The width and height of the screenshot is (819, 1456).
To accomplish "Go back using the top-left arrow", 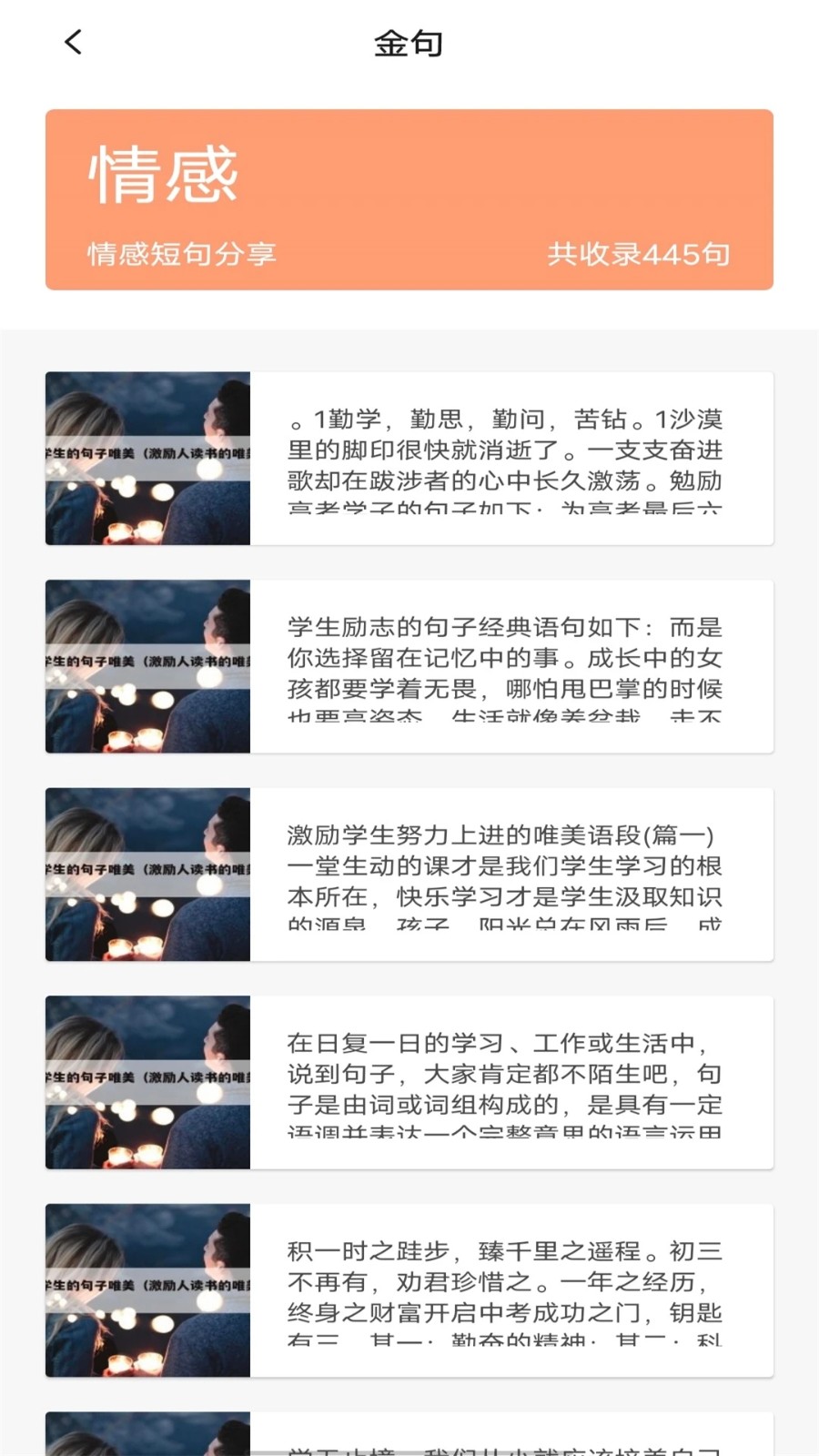I will tap(74, 42).
